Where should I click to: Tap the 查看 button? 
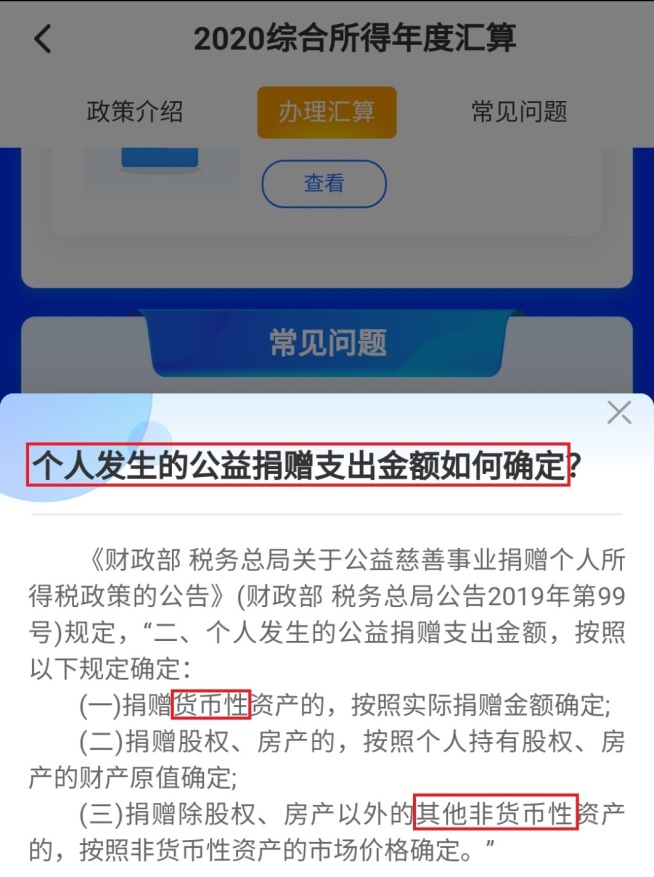pos(323,184)
